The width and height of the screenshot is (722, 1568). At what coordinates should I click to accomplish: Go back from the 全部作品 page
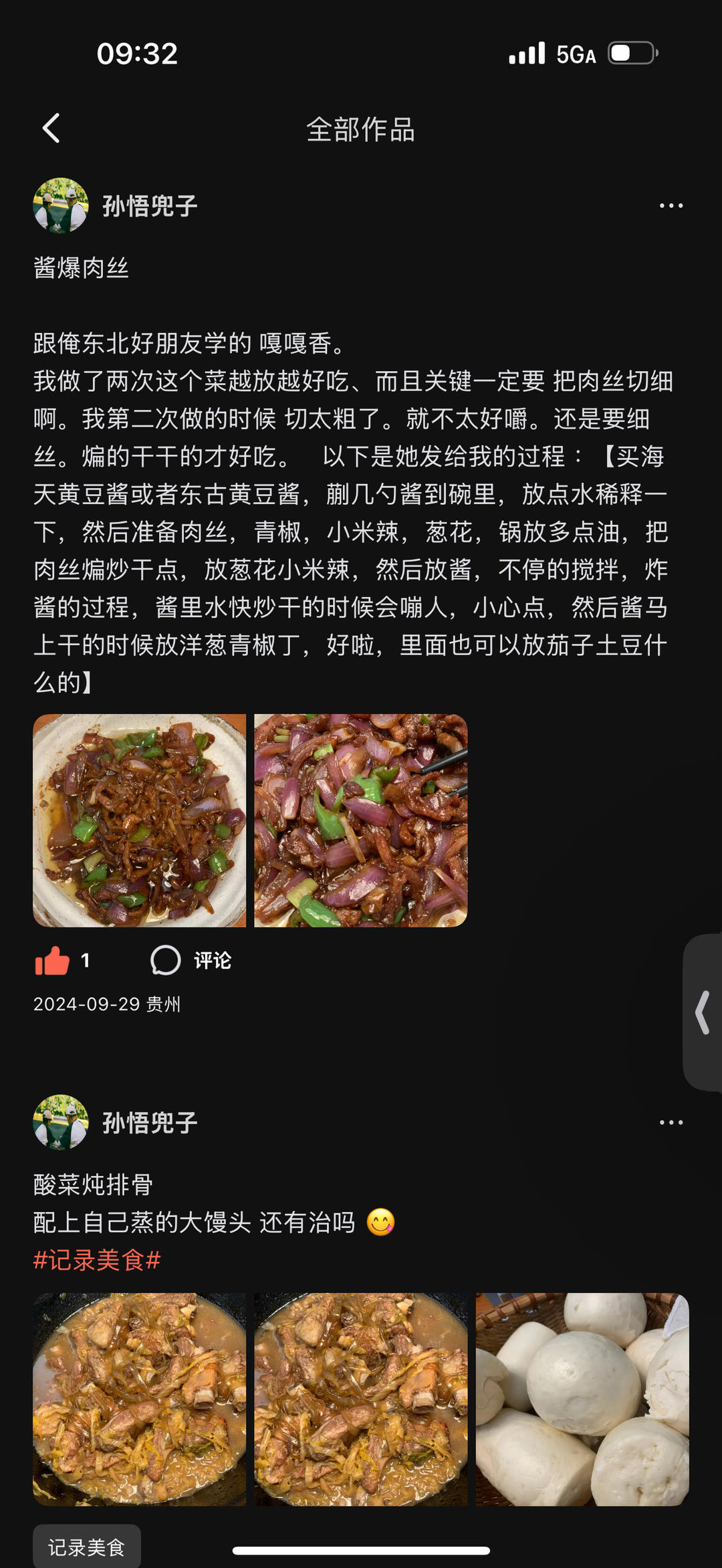tap(51, 128)
